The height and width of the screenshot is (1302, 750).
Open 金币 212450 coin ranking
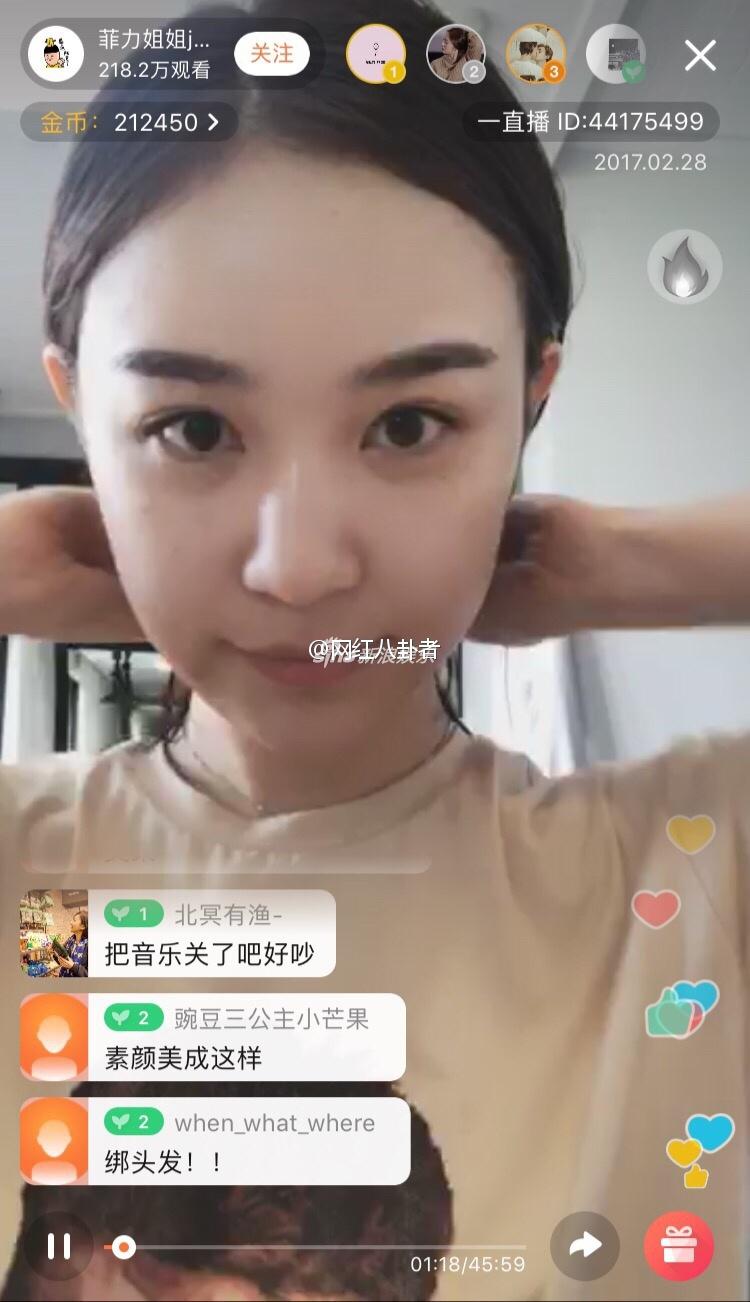(x=129, y=122)
